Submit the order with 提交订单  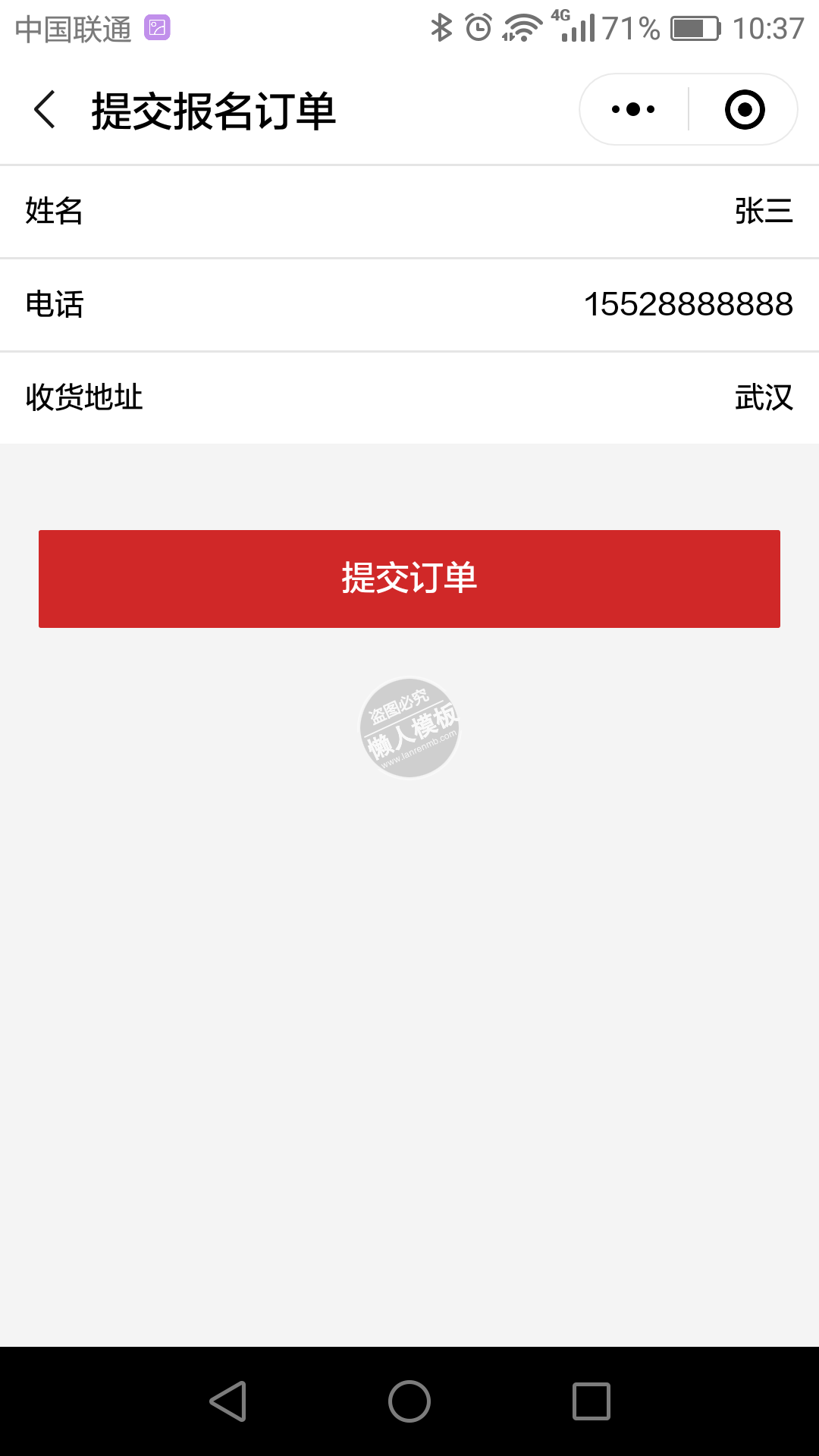(409, 579)
